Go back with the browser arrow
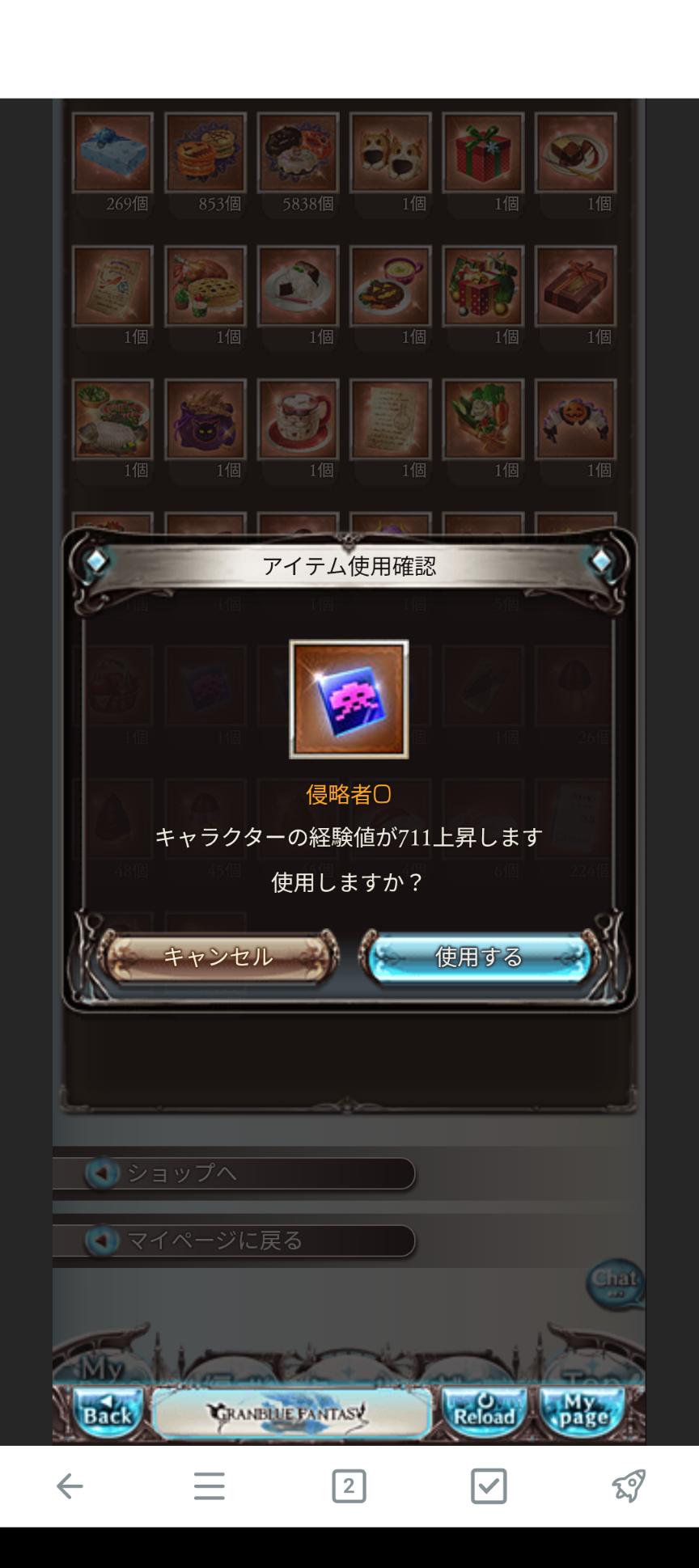 coord(70,1486)
